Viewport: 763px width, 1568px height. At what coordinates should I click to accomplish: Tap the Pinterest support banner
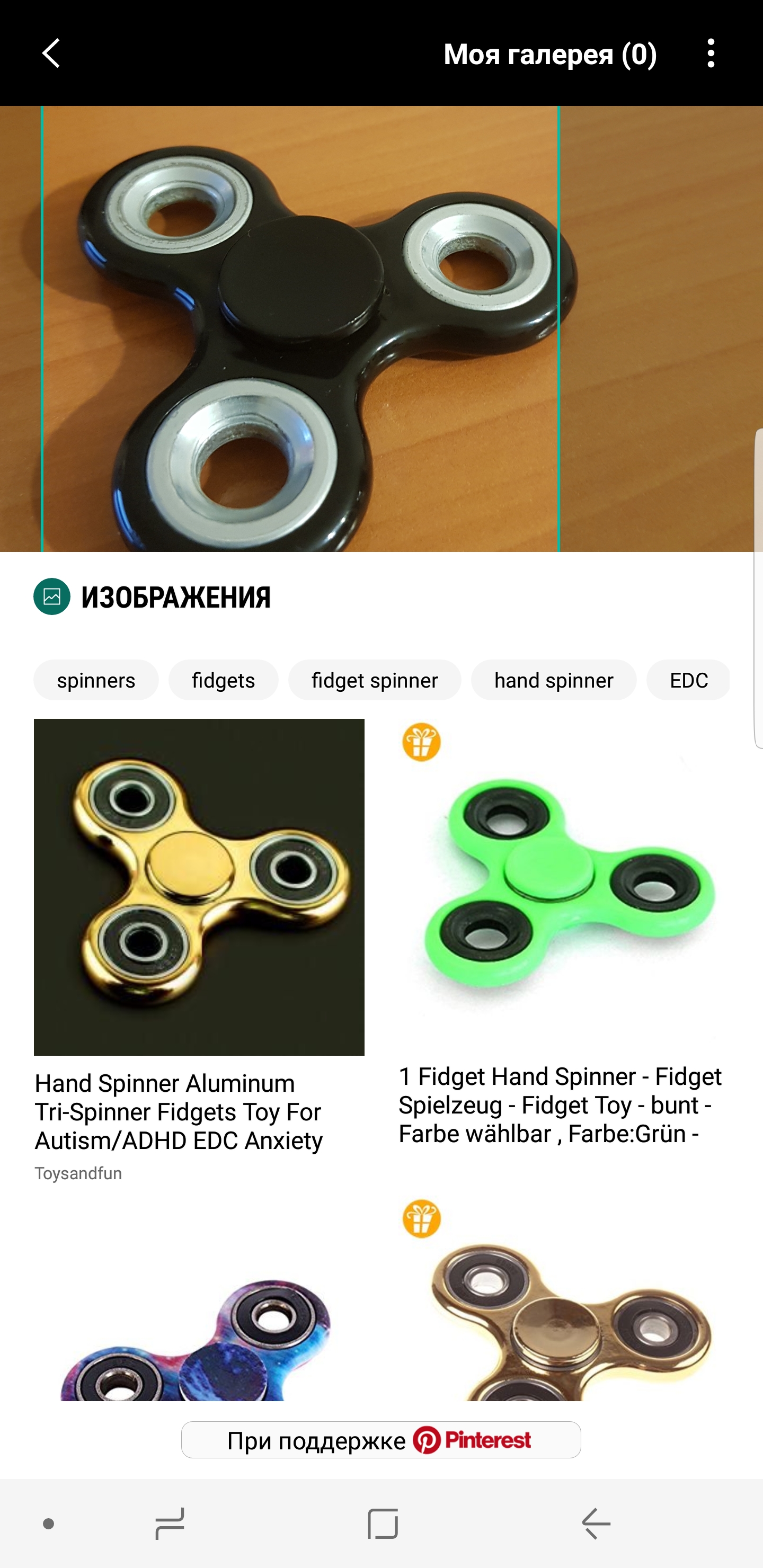click(381, 1440)
